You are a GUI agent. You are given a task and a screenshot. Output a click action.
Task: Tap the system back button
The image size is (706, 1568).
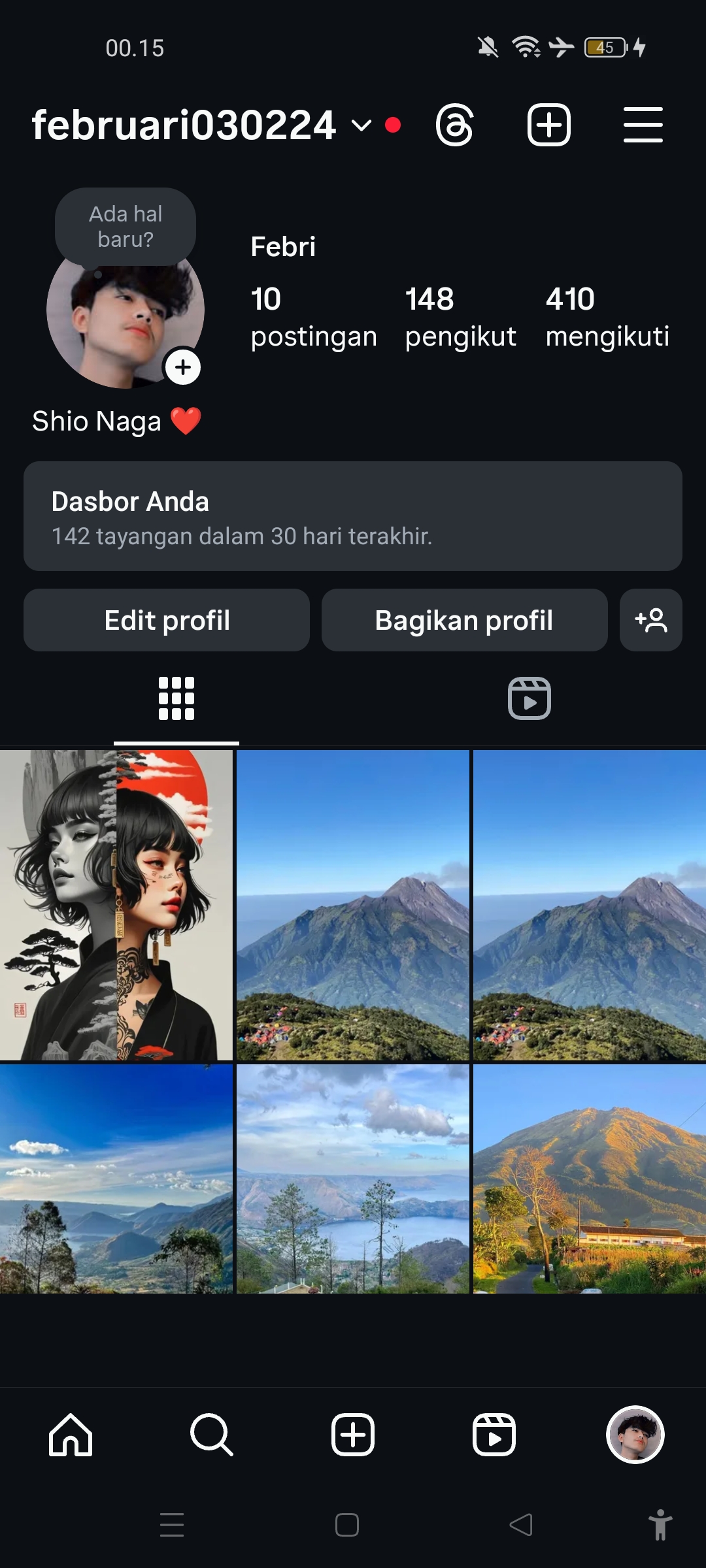(521, 1525)
